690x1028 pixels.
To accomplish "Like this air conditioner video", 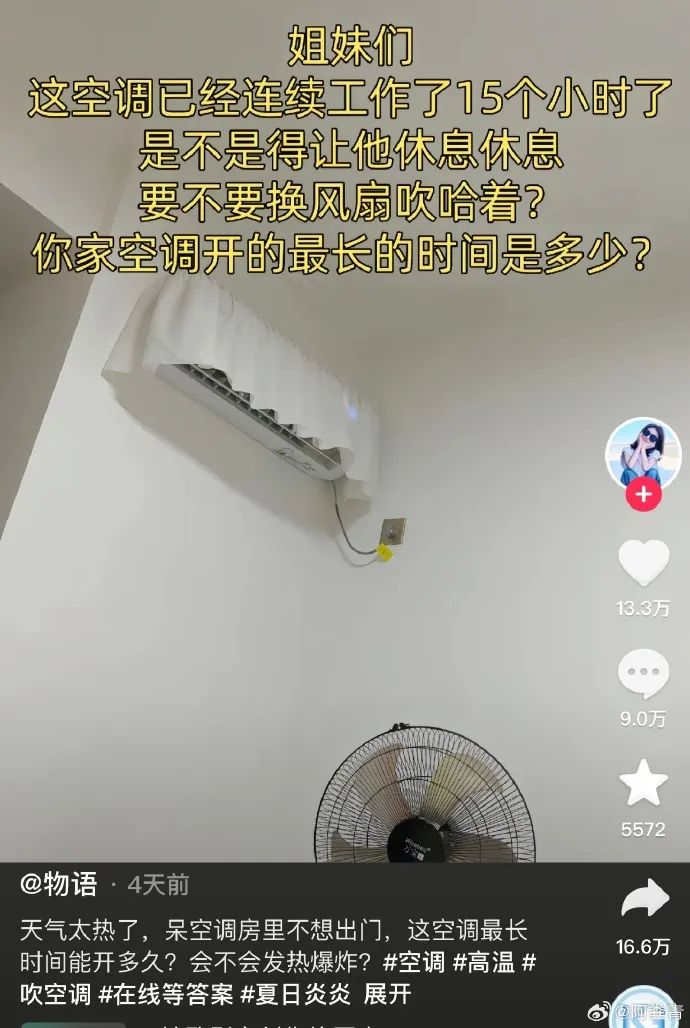I will pyautogui.click(x=643, y=562).
